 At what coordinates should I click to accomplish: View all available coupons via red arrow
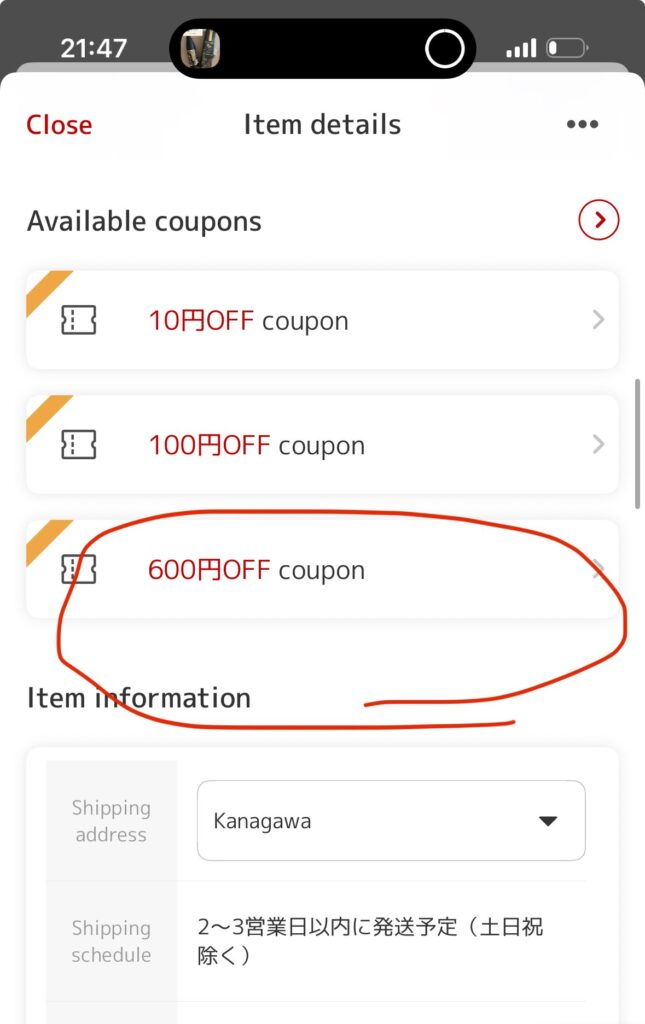[x=599, y=220]
